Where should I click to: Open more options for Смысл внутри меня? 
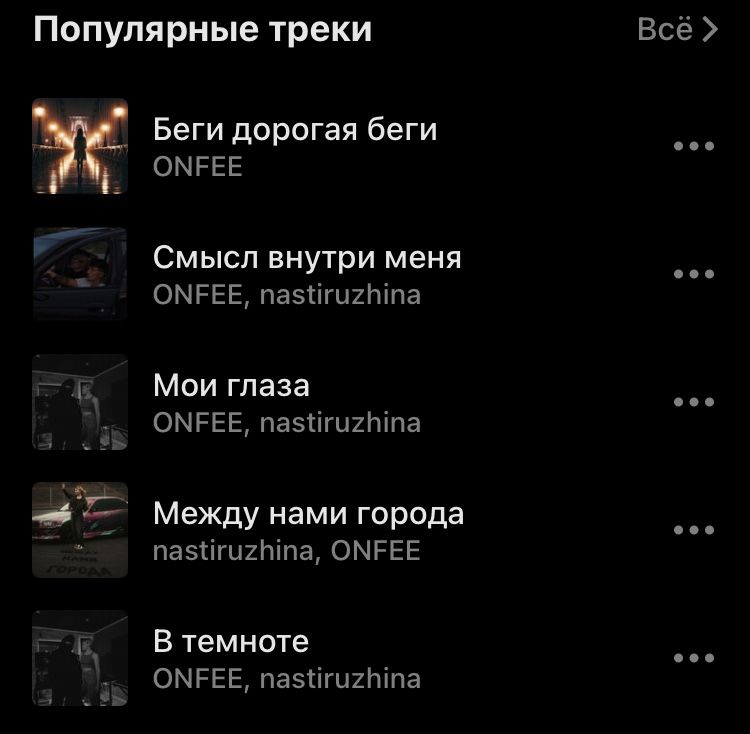pos(694,274)
